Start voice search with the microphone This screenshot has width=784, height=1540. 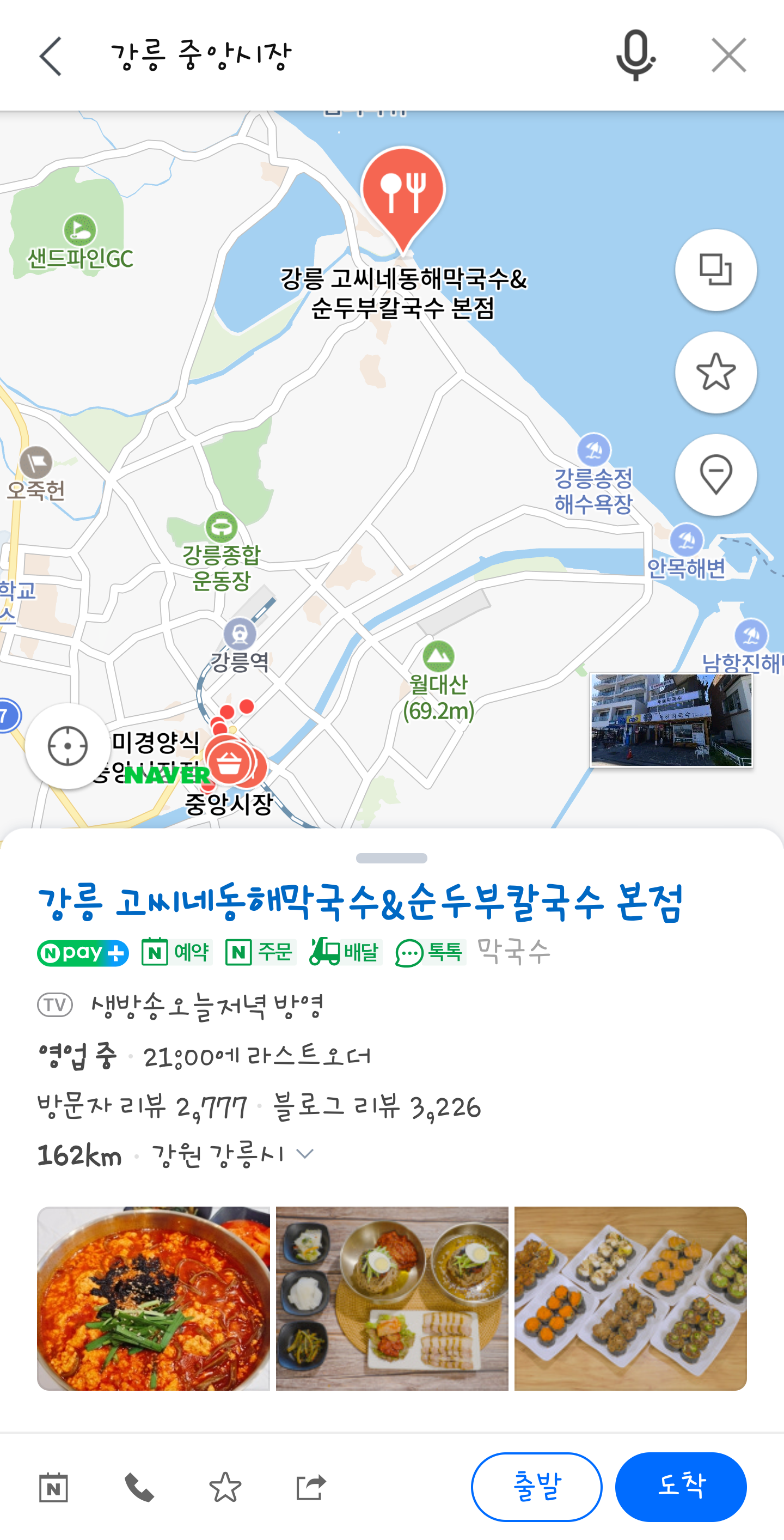(x=636, y=55)
